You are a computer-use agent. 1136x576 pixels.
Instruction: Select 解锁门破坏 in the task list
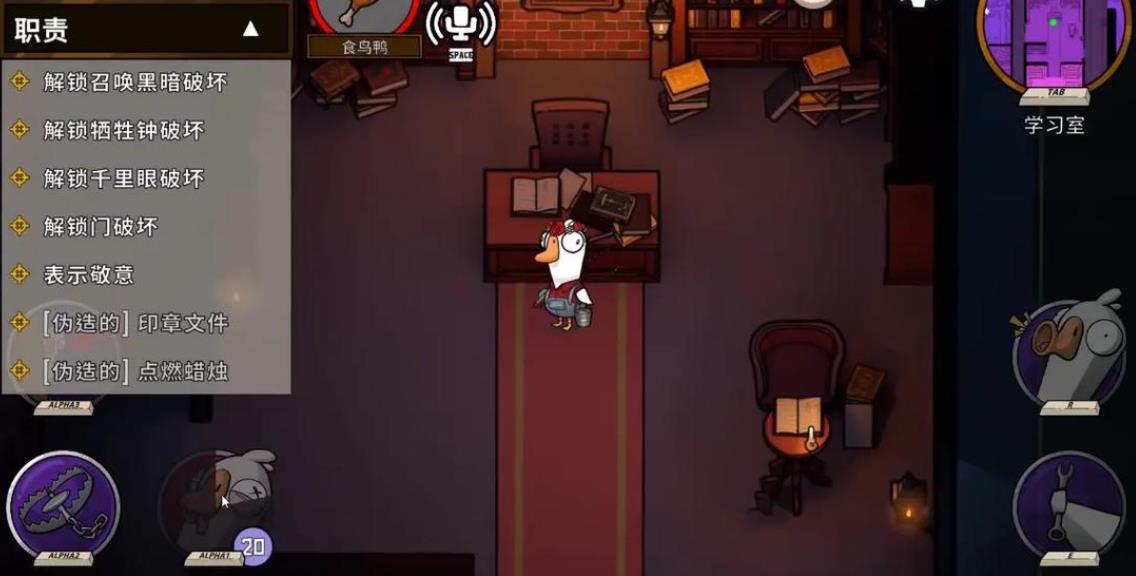point(100,226)
